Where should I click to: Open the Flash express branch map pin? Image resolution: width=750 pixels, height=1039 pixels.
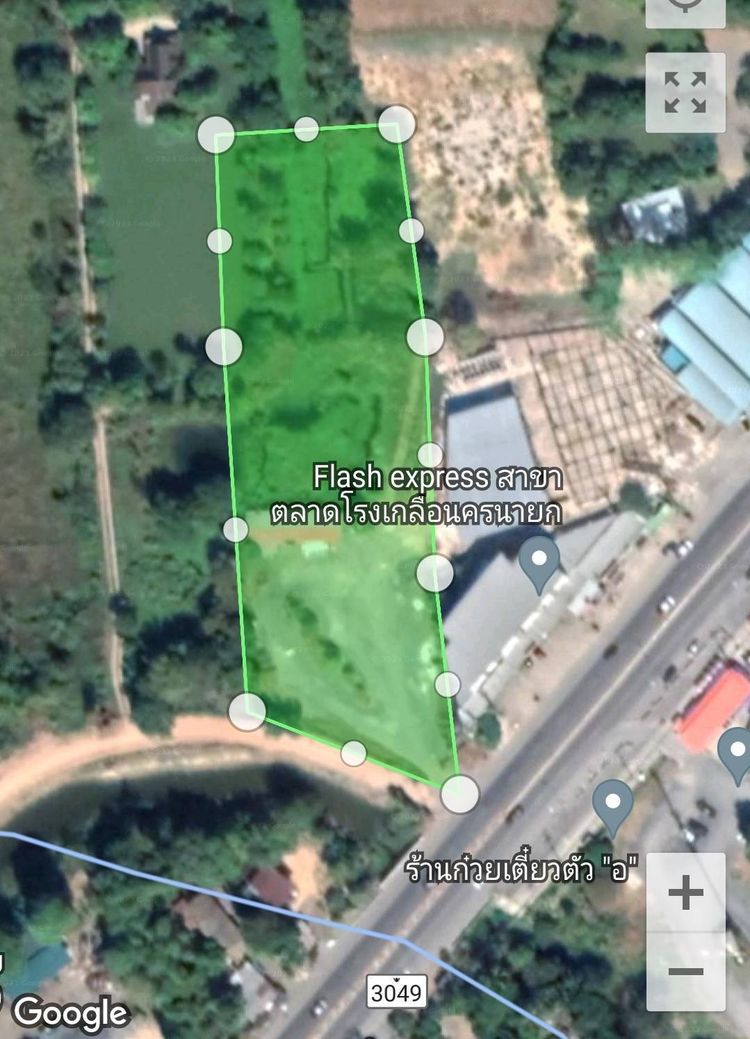[x=540, y=563]
